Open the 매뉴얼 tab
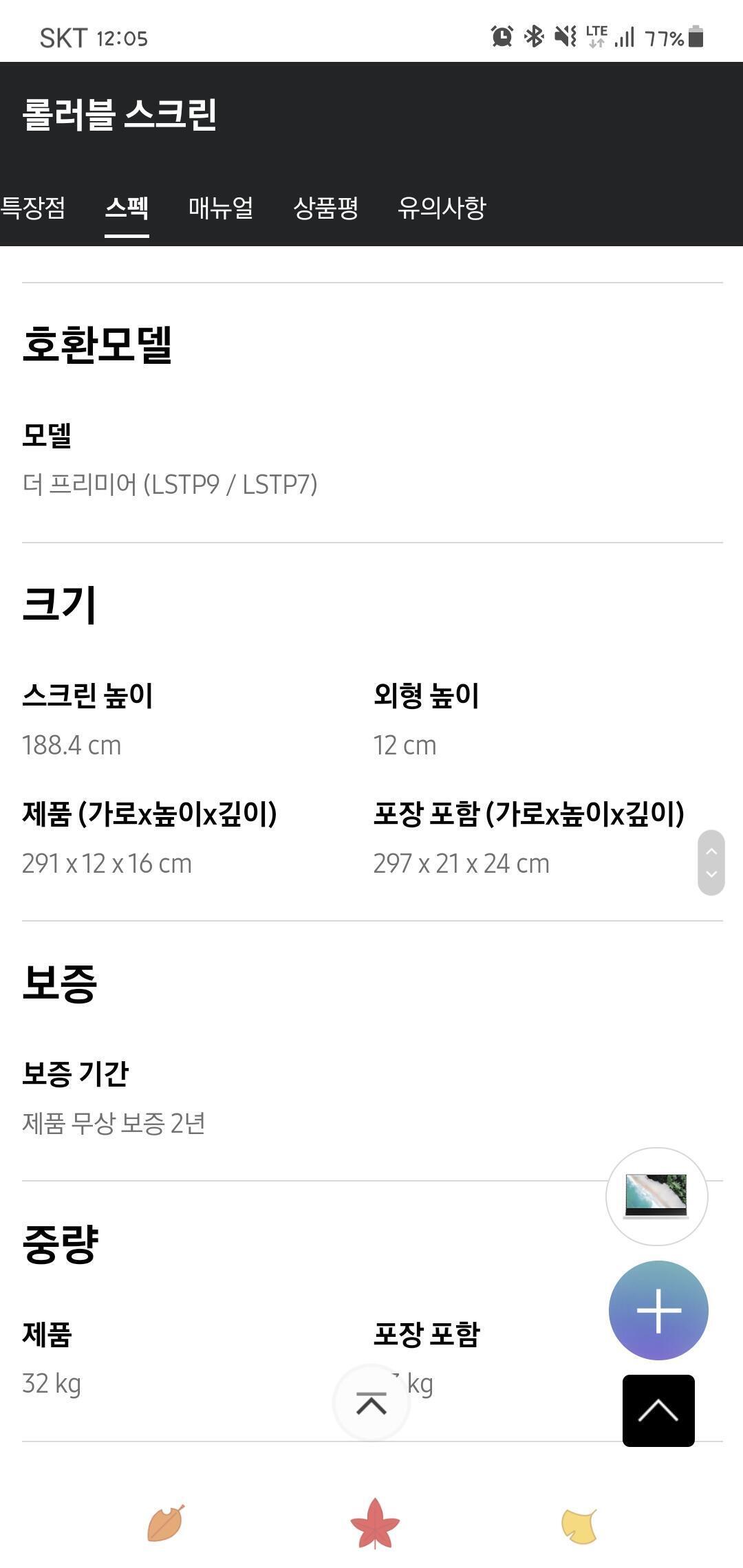The width and height of the screenshot is (743, 1568). pyautogui.click(x=221, y=208)
